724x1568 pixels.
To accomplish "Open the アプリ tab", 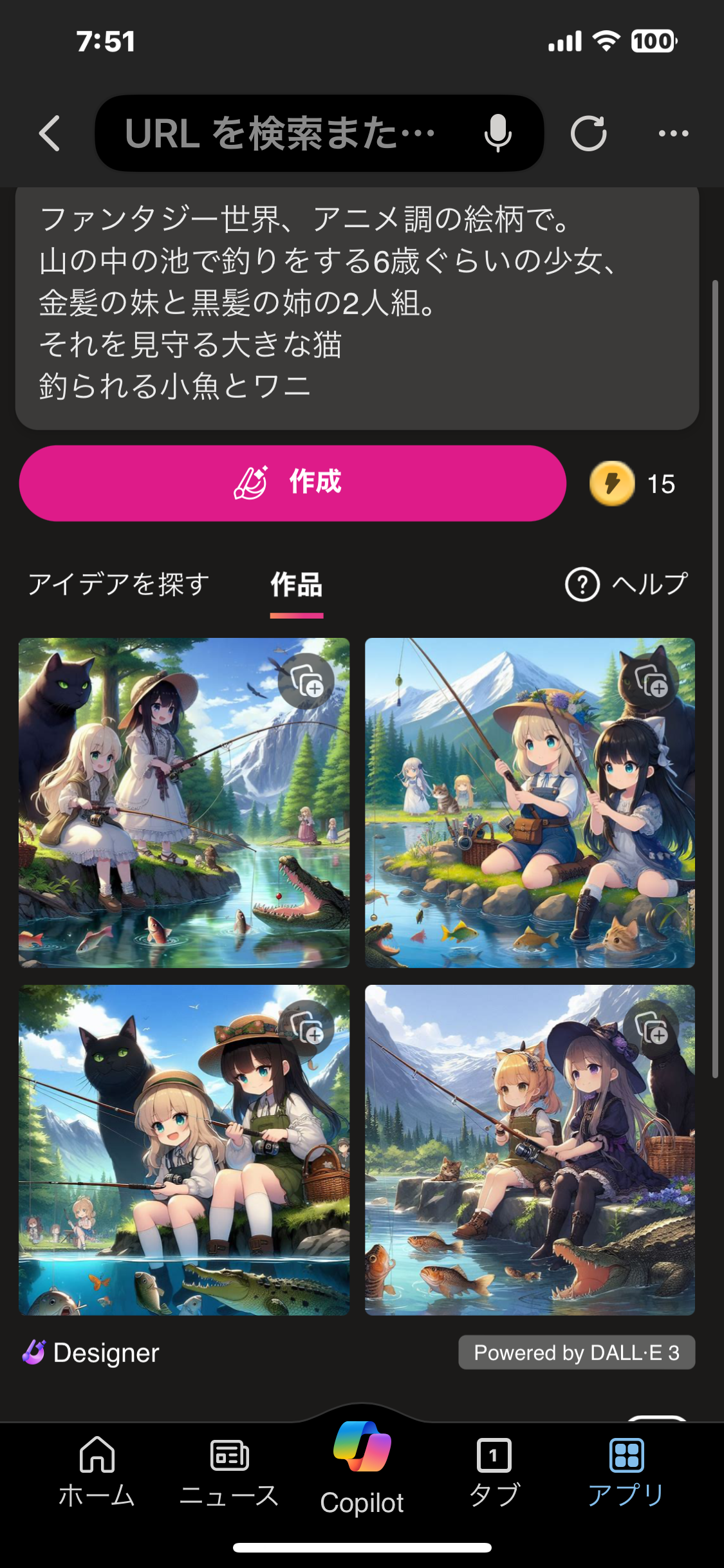I will (626, 1471).
